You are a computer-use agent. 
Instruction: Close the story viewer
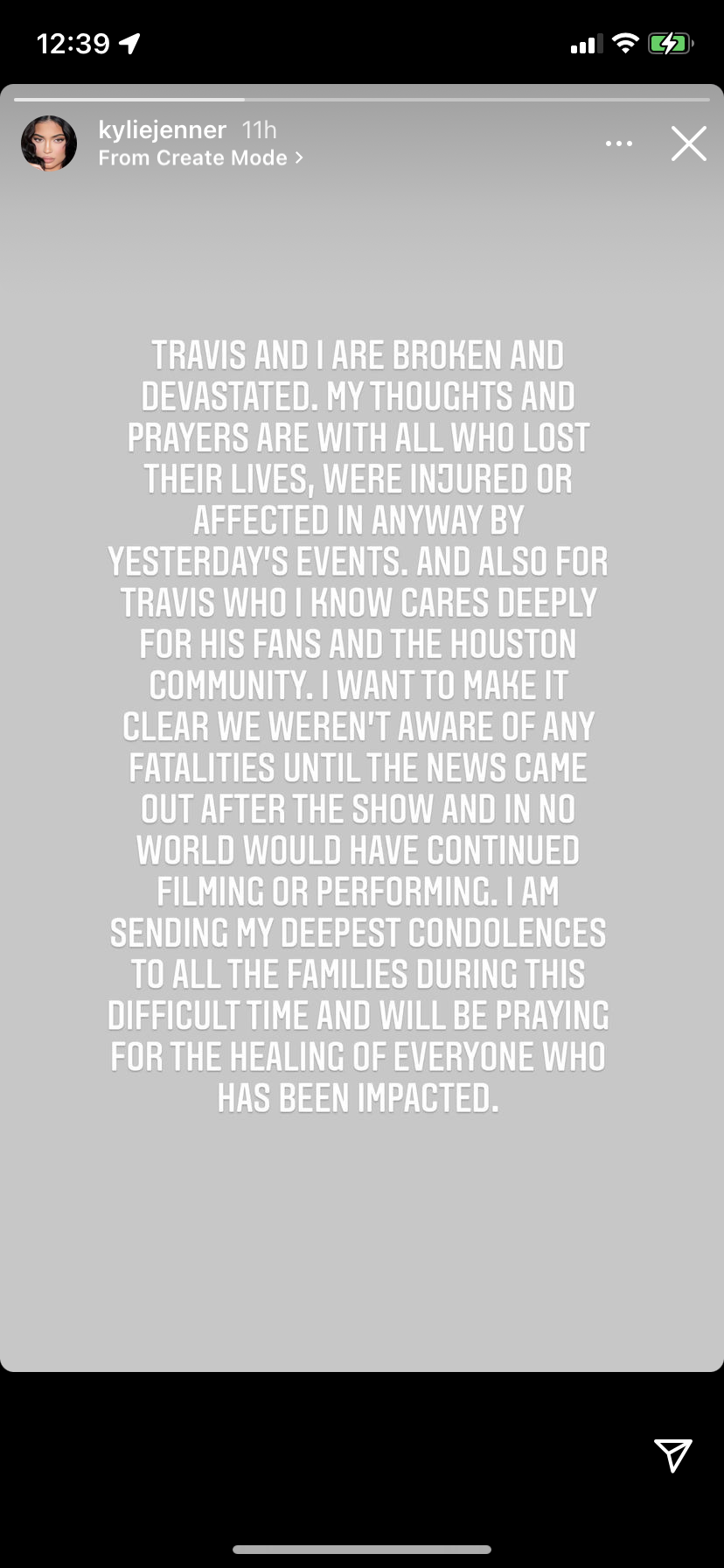coord(688,143)
